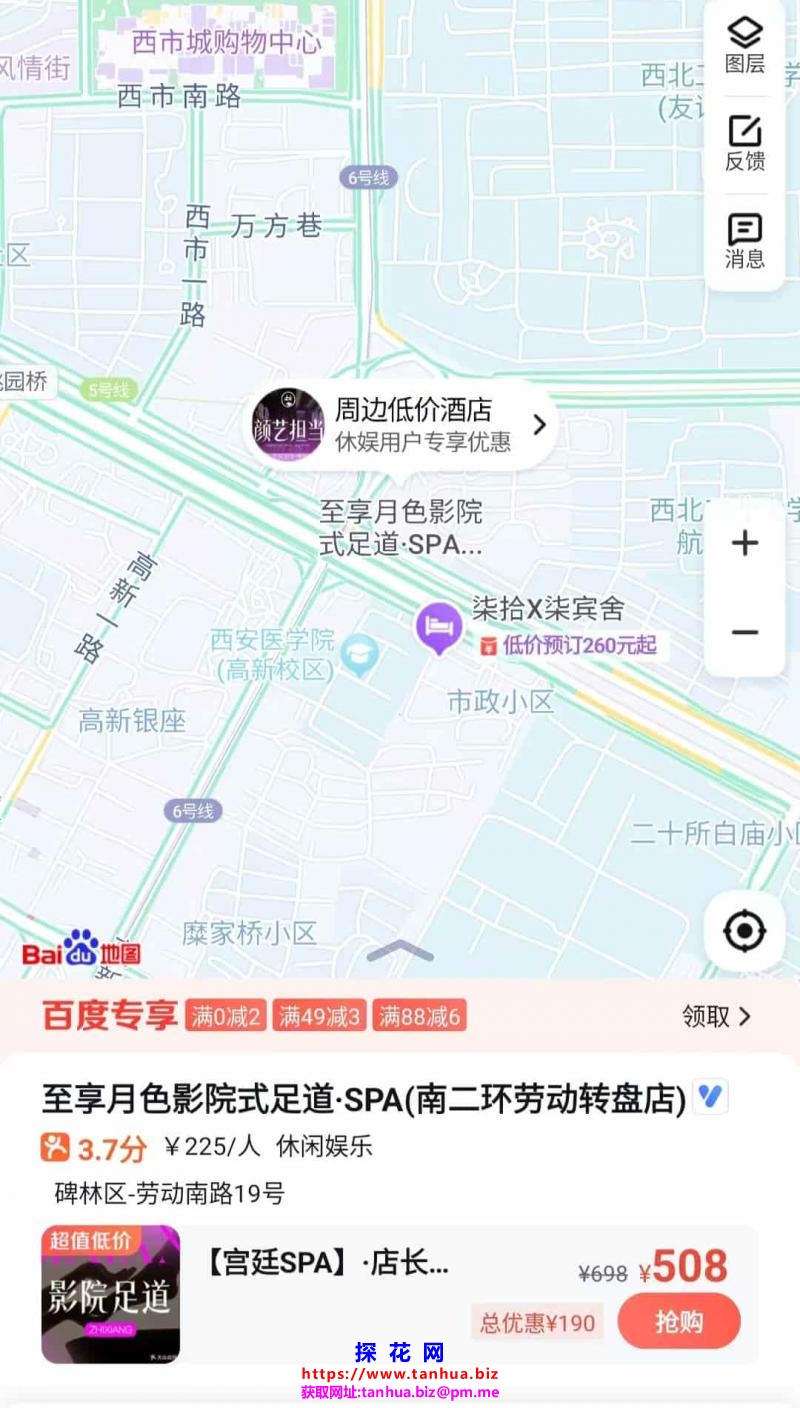The width and height of the screenshot is (800, 1408).
Task: Zoom out the map with minus
Action: 744,632
